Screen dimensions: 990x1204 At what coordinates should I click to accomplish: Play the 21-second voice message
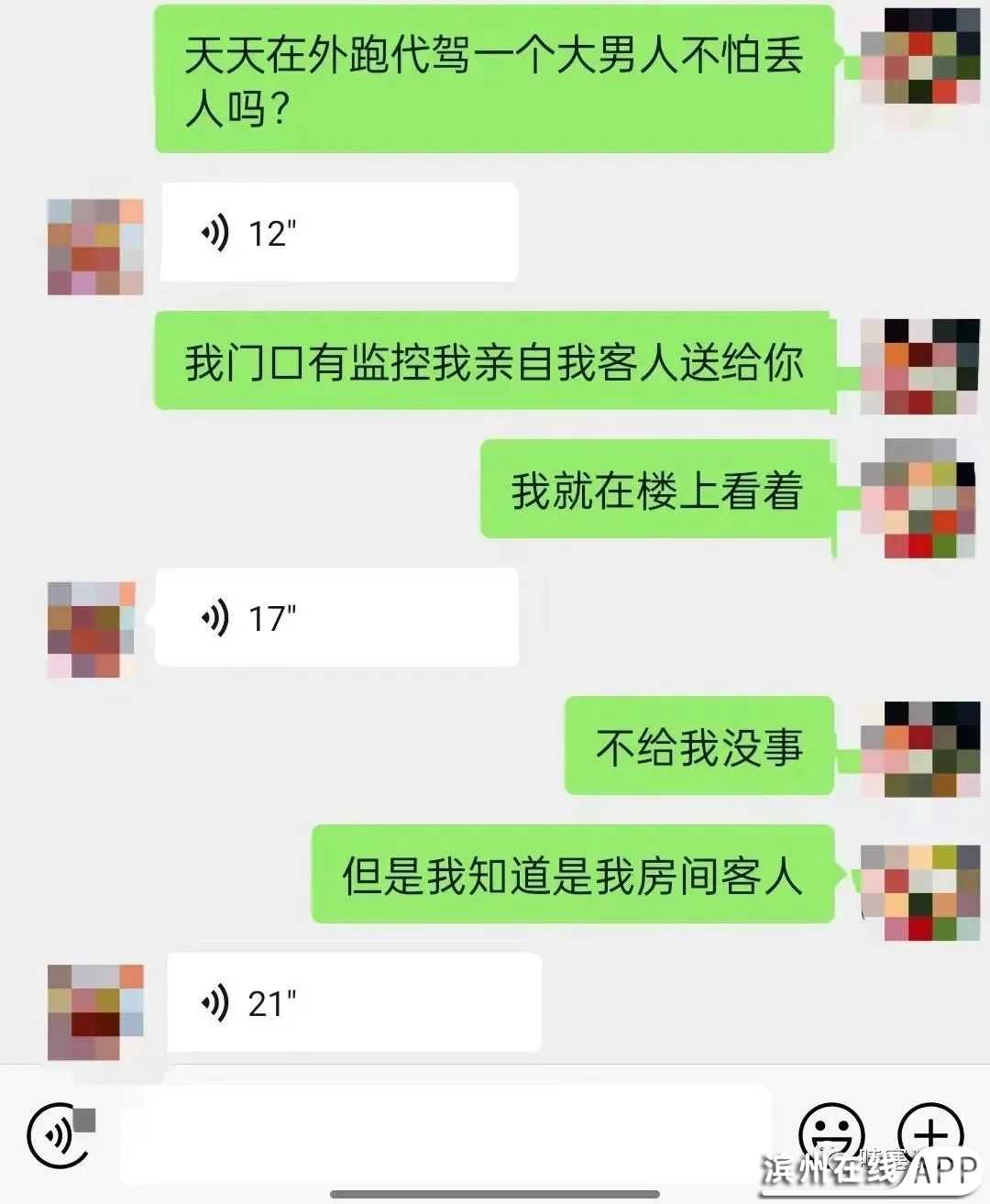click(x=353, y=1002)
